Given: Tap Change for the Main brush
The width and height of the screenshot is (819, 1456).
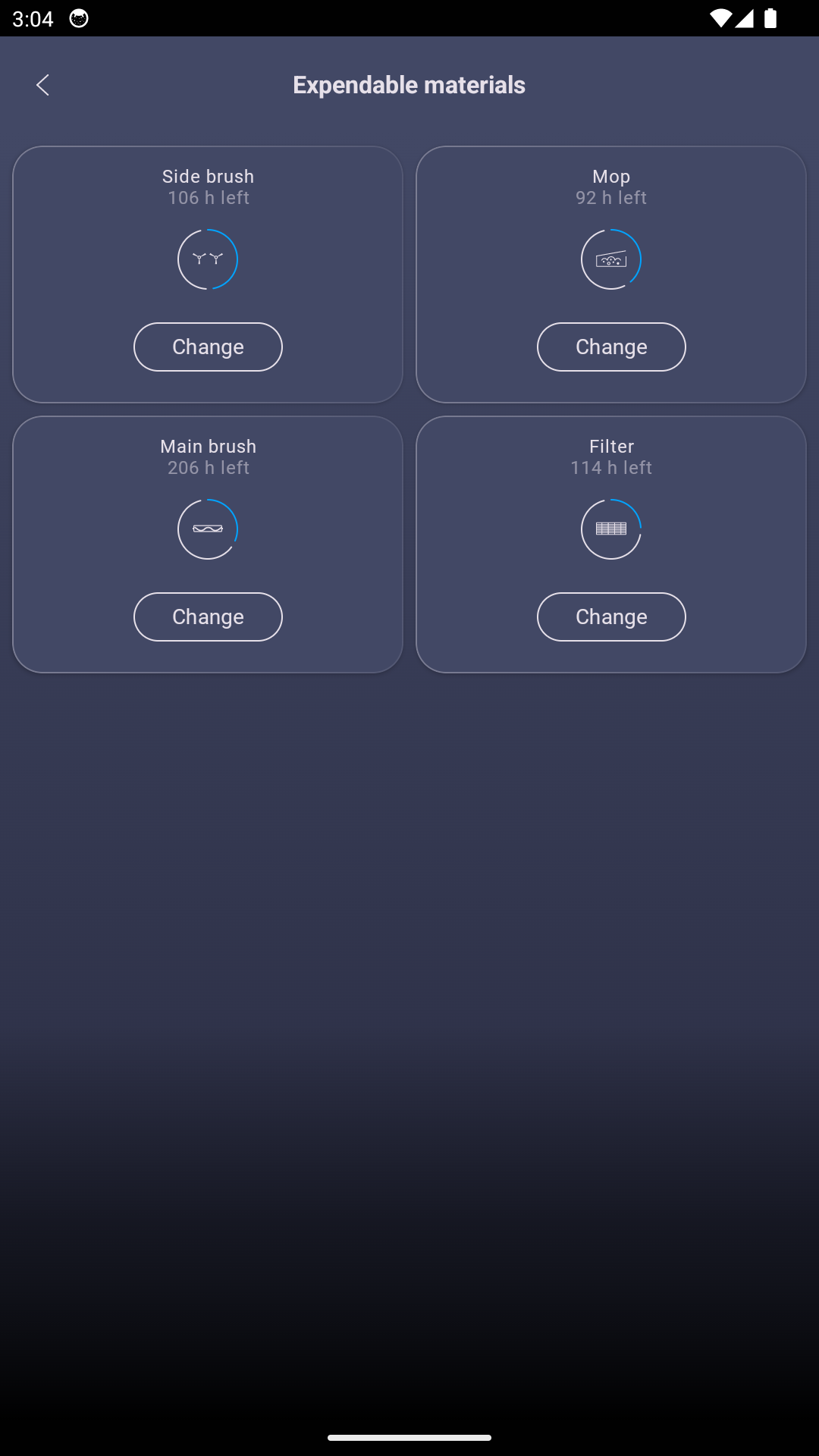Looking at the screenshot, I should 208,617.
